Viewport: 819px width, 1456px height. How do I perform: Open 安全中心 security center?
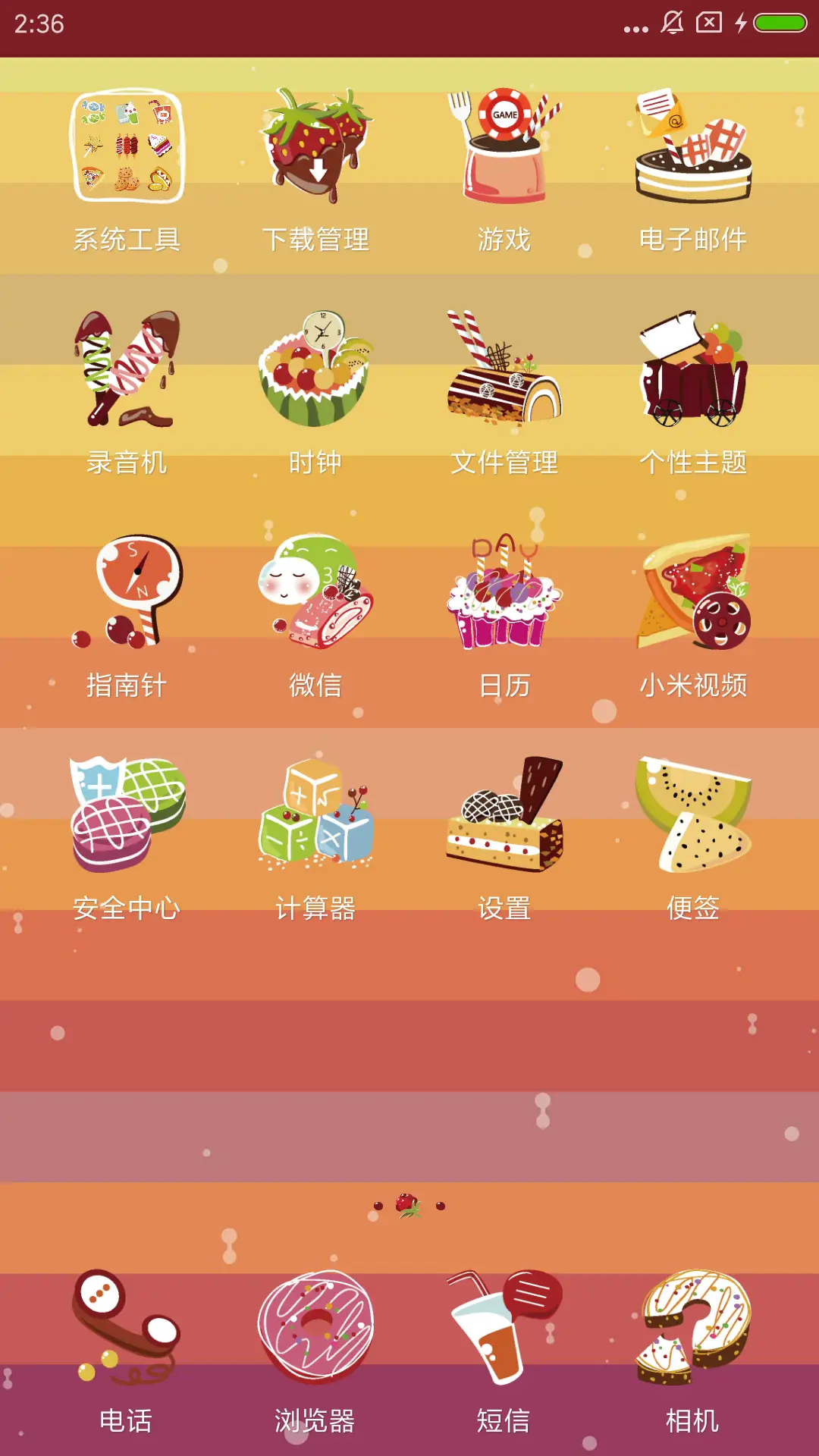click(125, 819)
